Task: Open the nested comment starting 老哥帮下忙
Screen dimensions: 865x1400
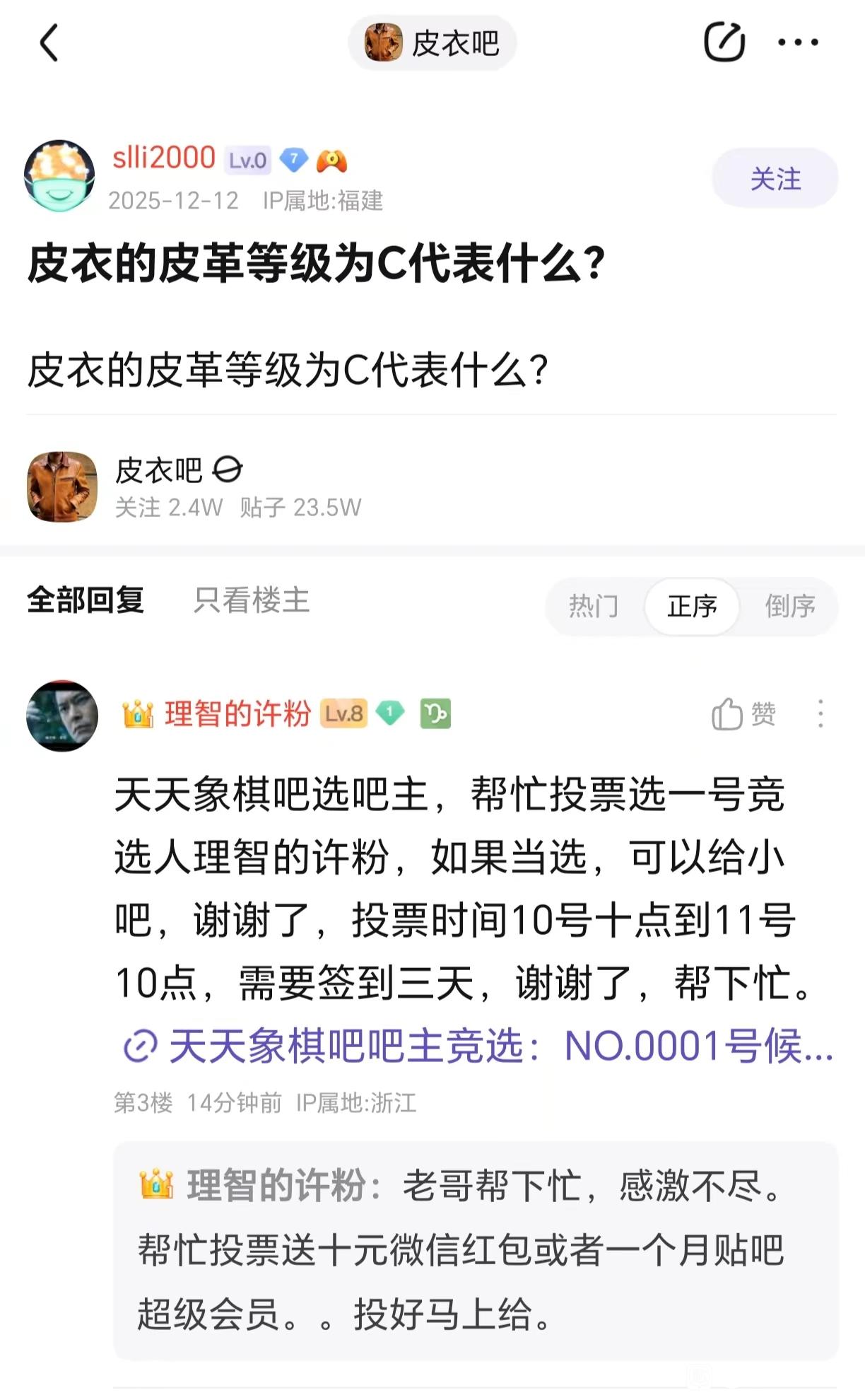Action: [x=476, y=1250]
